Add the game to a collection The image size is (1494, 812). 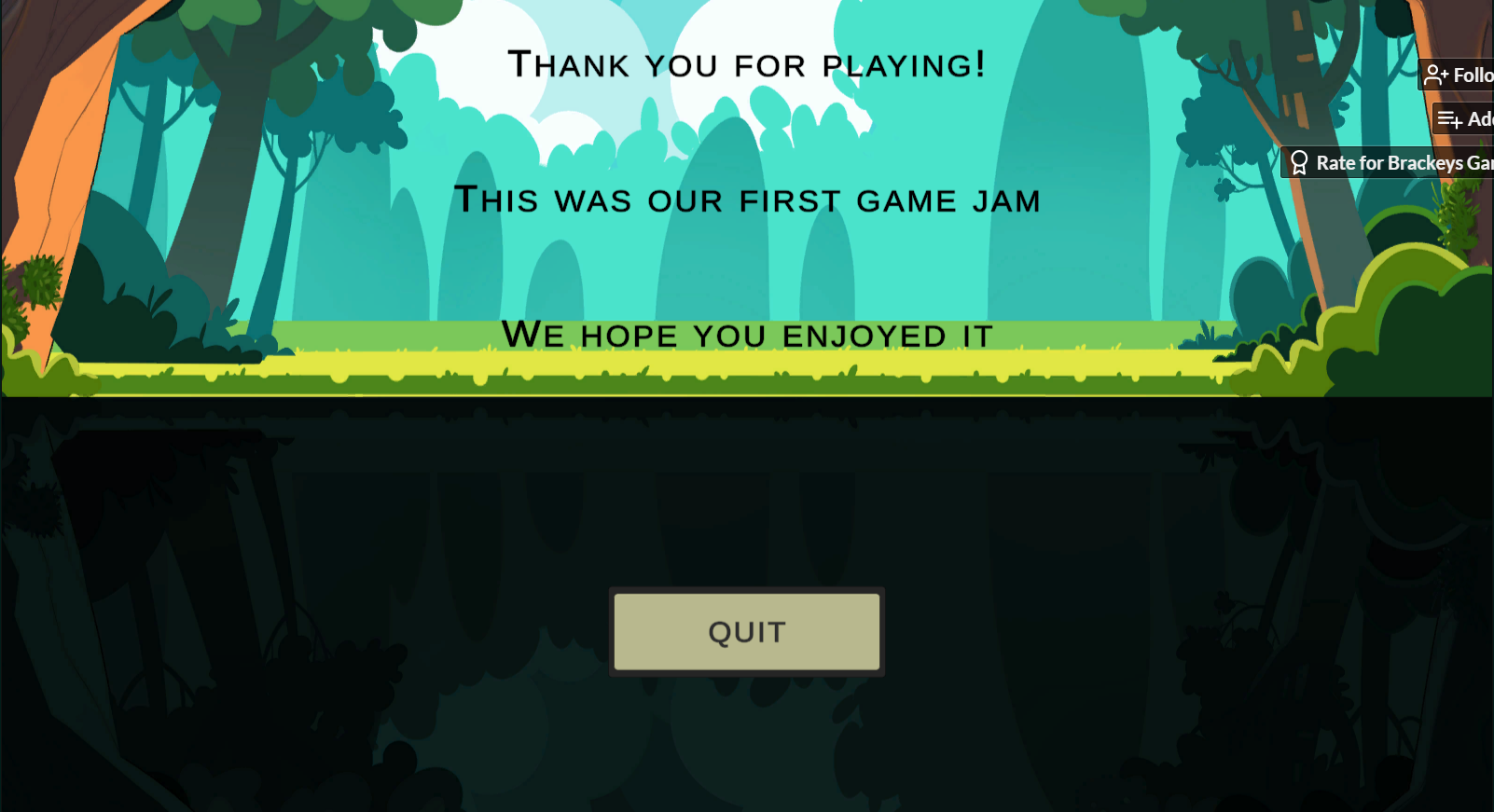coord(1465,119)
